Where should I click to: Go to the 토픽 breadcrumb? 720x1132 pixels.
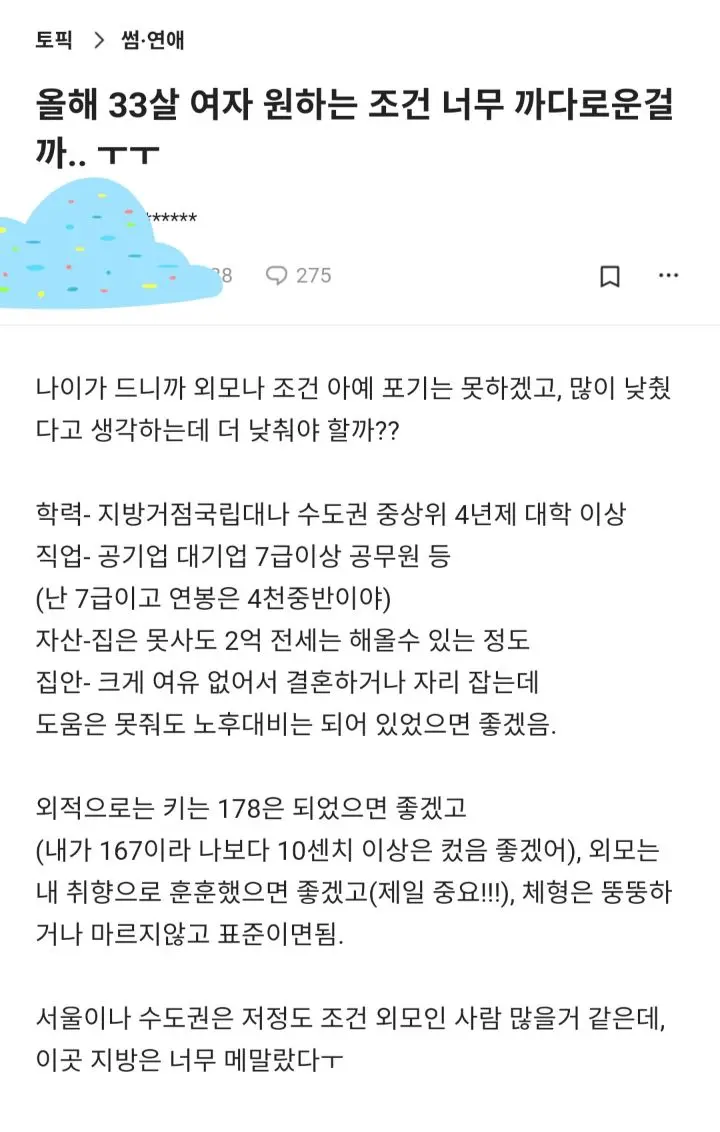tap(55, 40)
